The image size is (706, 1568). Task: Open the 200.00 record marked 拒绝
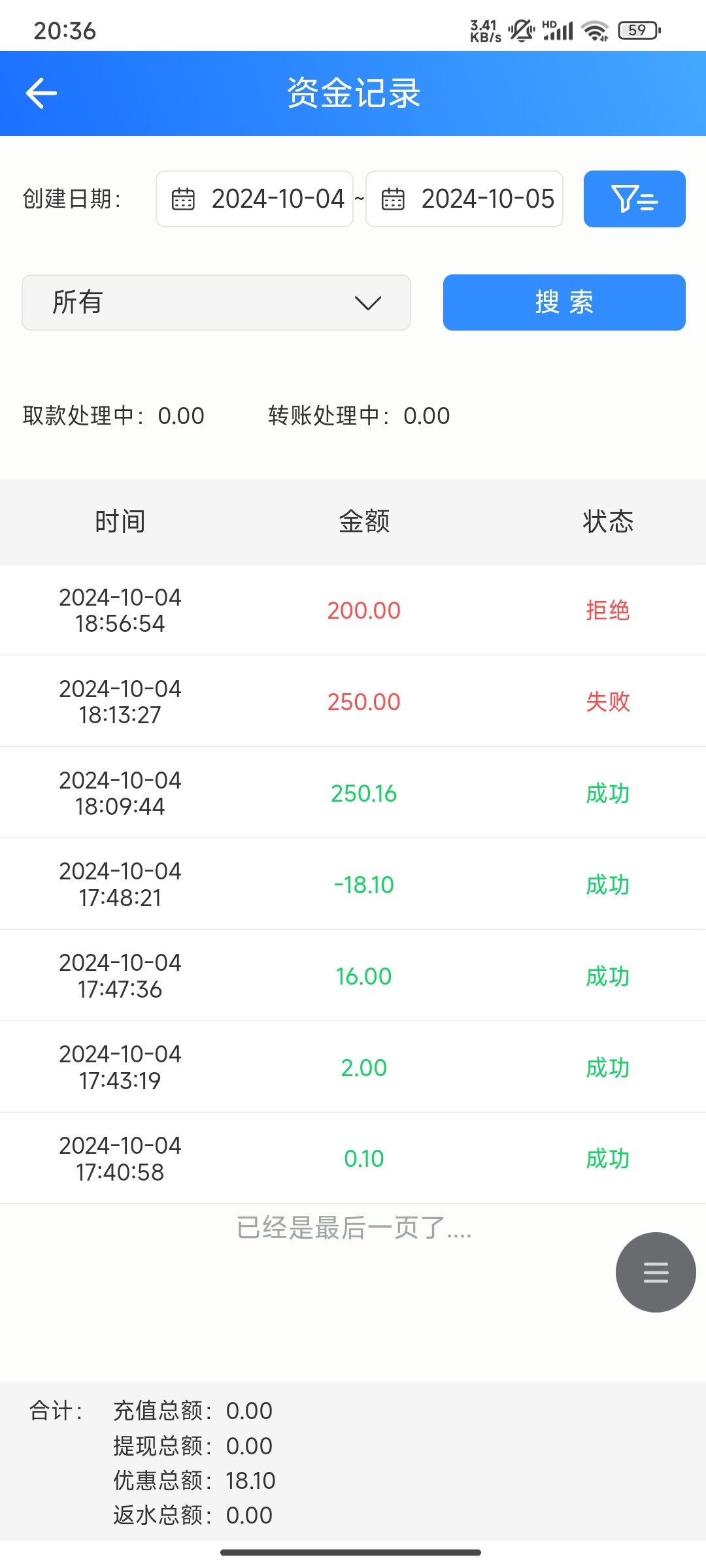pyautogui.click(x=353, y=610)
